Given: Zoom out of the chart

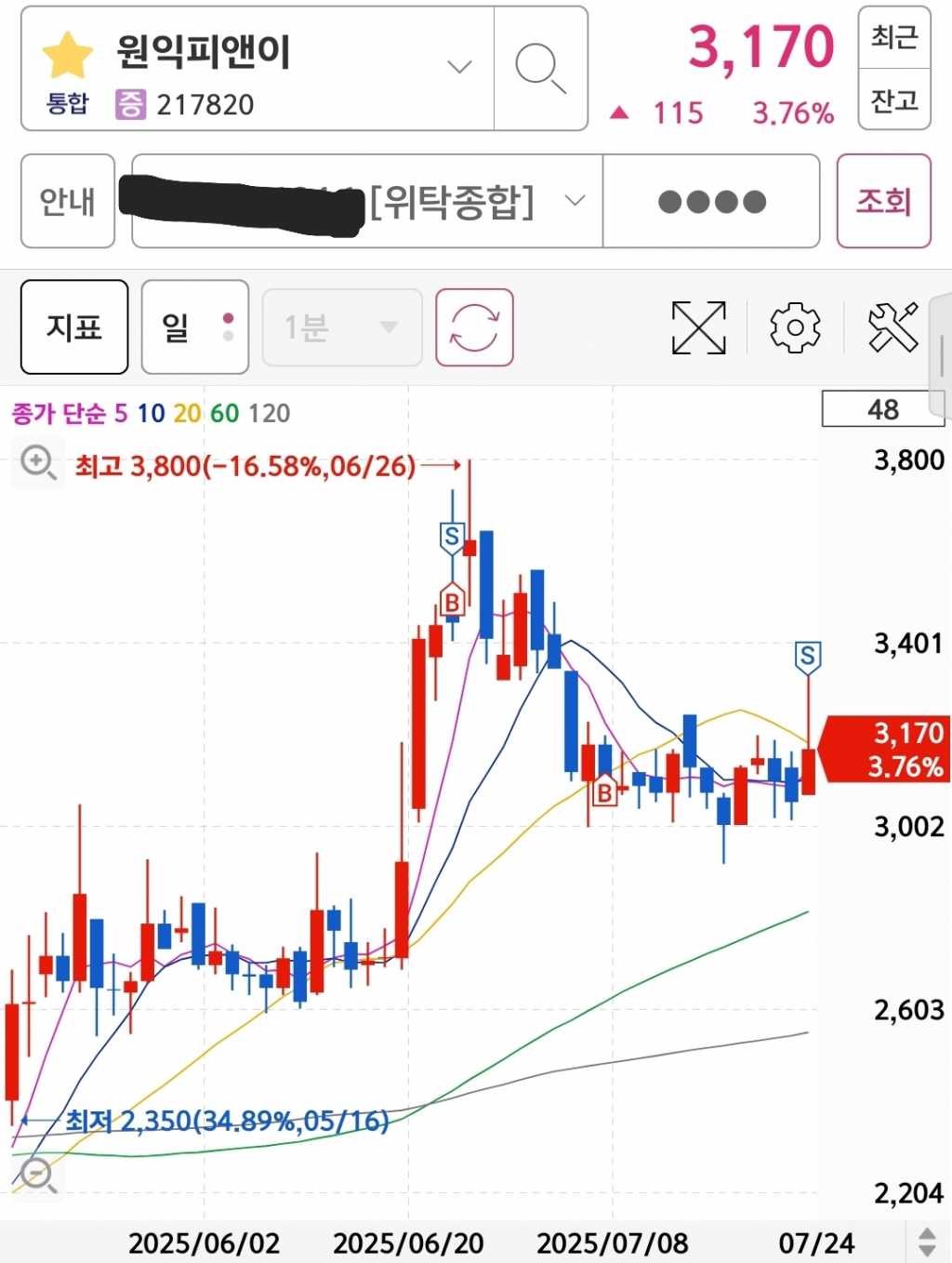Looking at the screenshot, I should 38,1175.
